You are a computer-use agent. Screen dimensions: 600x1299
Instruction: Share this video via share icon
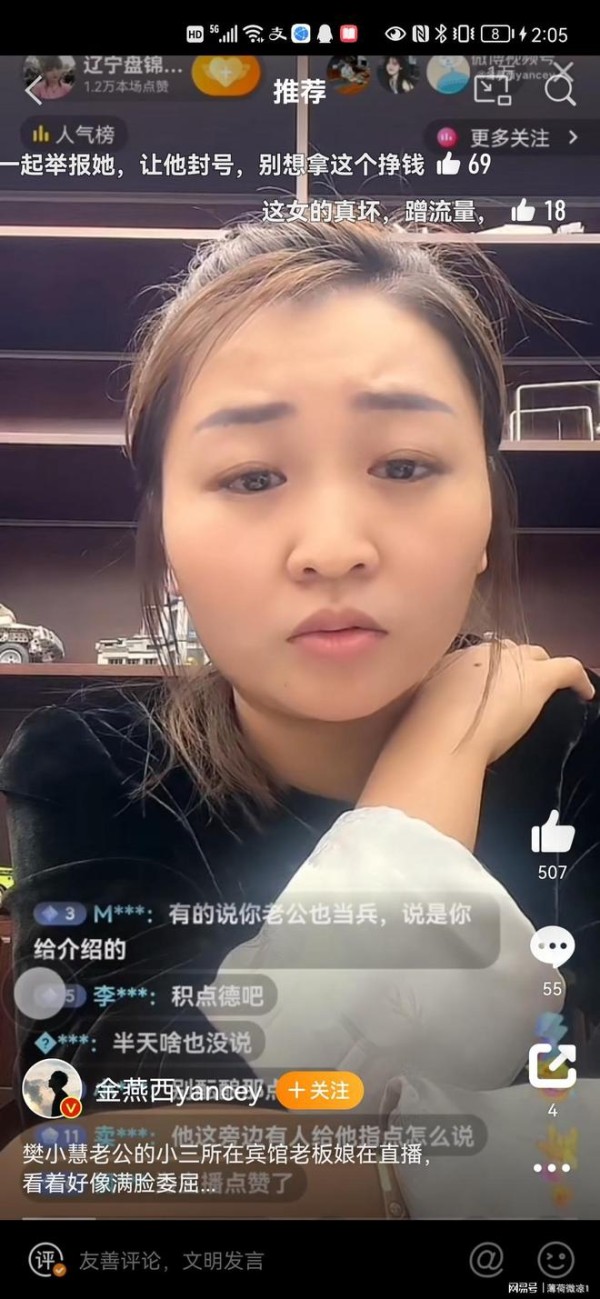[552, 1065]
